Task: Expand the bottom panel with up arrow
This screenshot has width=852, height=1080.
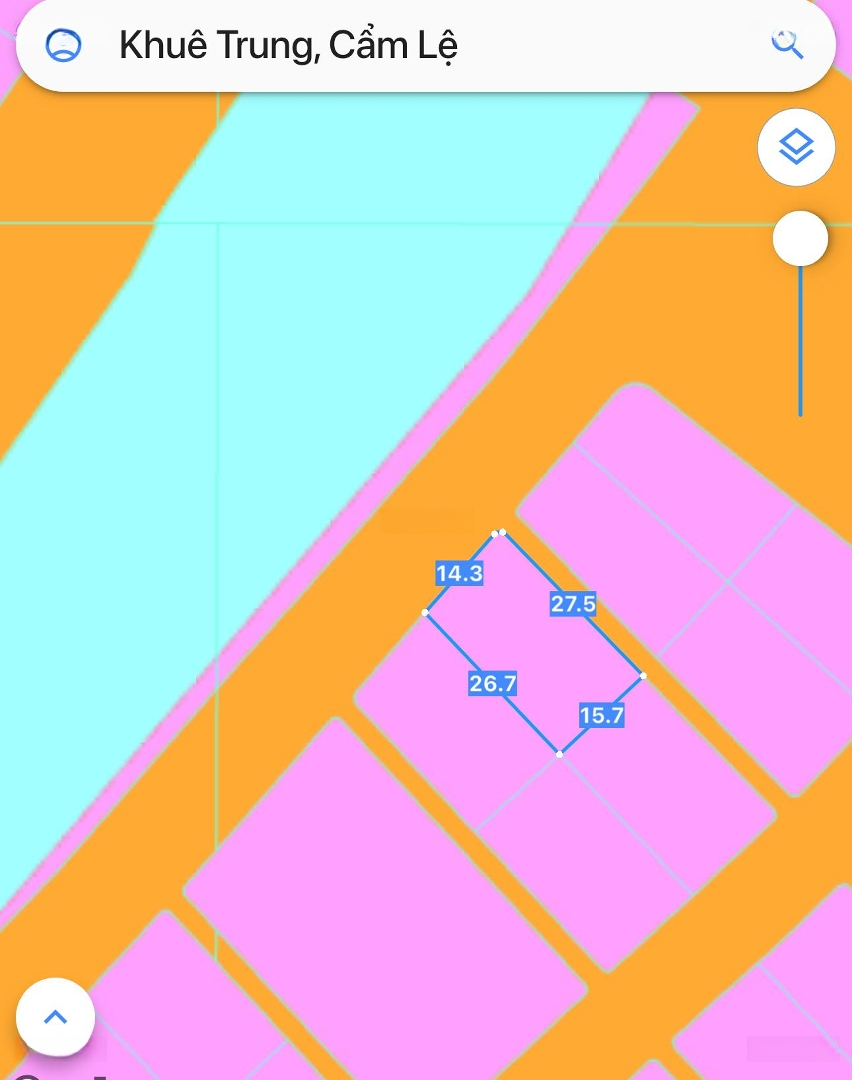Action: [x=56, y=1017]
